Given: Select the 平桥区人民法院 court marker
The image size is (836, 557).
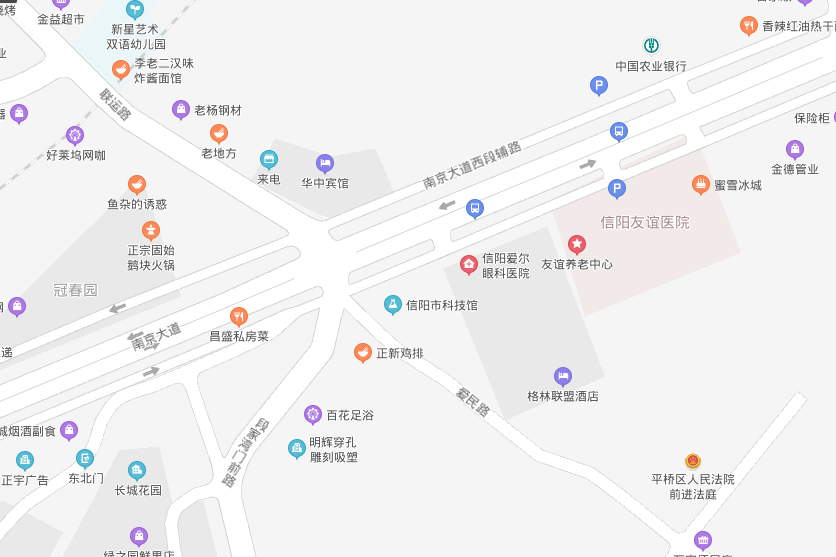Looking at the screenshot, I should [x=693, y=460].
